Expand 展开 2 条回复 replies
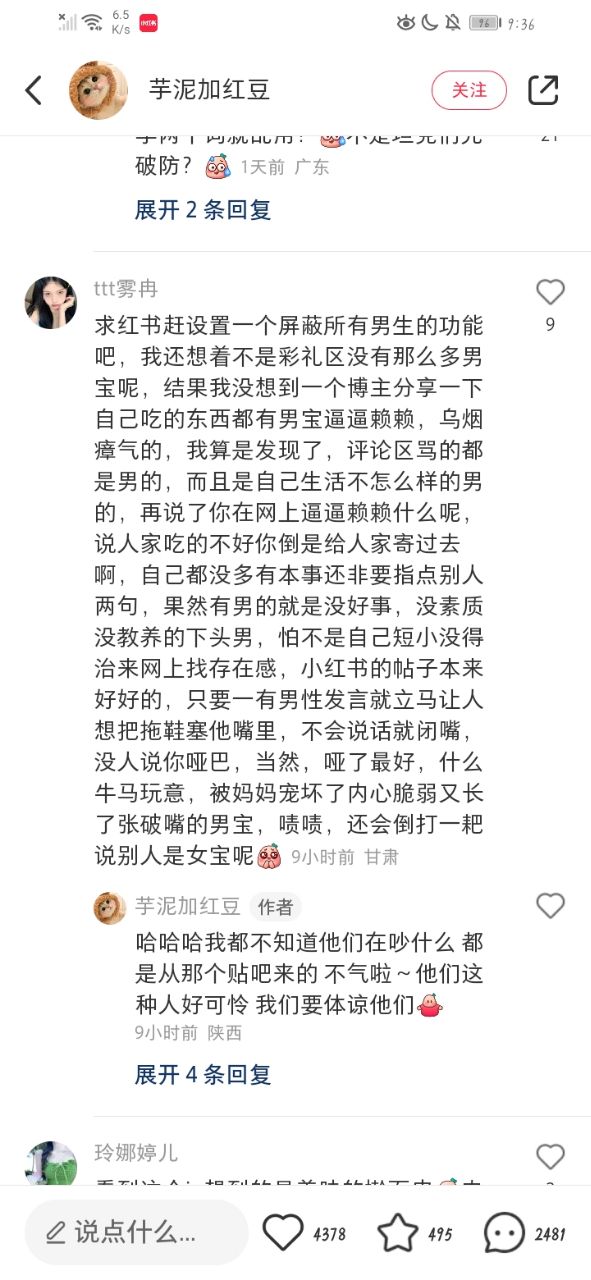 [203, 210]
